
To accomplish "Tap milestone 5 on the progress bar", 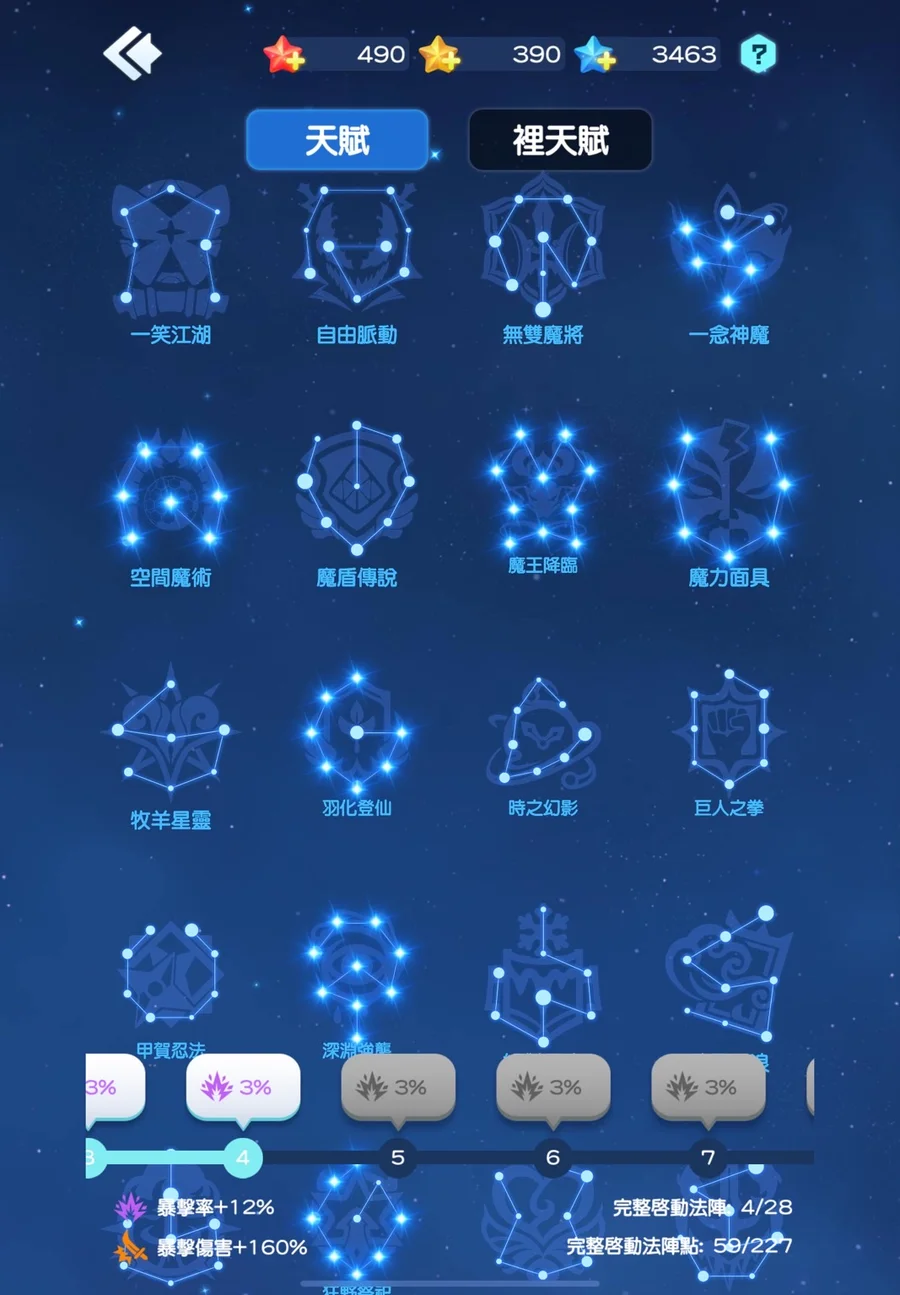I will (x=397, y=1158).
